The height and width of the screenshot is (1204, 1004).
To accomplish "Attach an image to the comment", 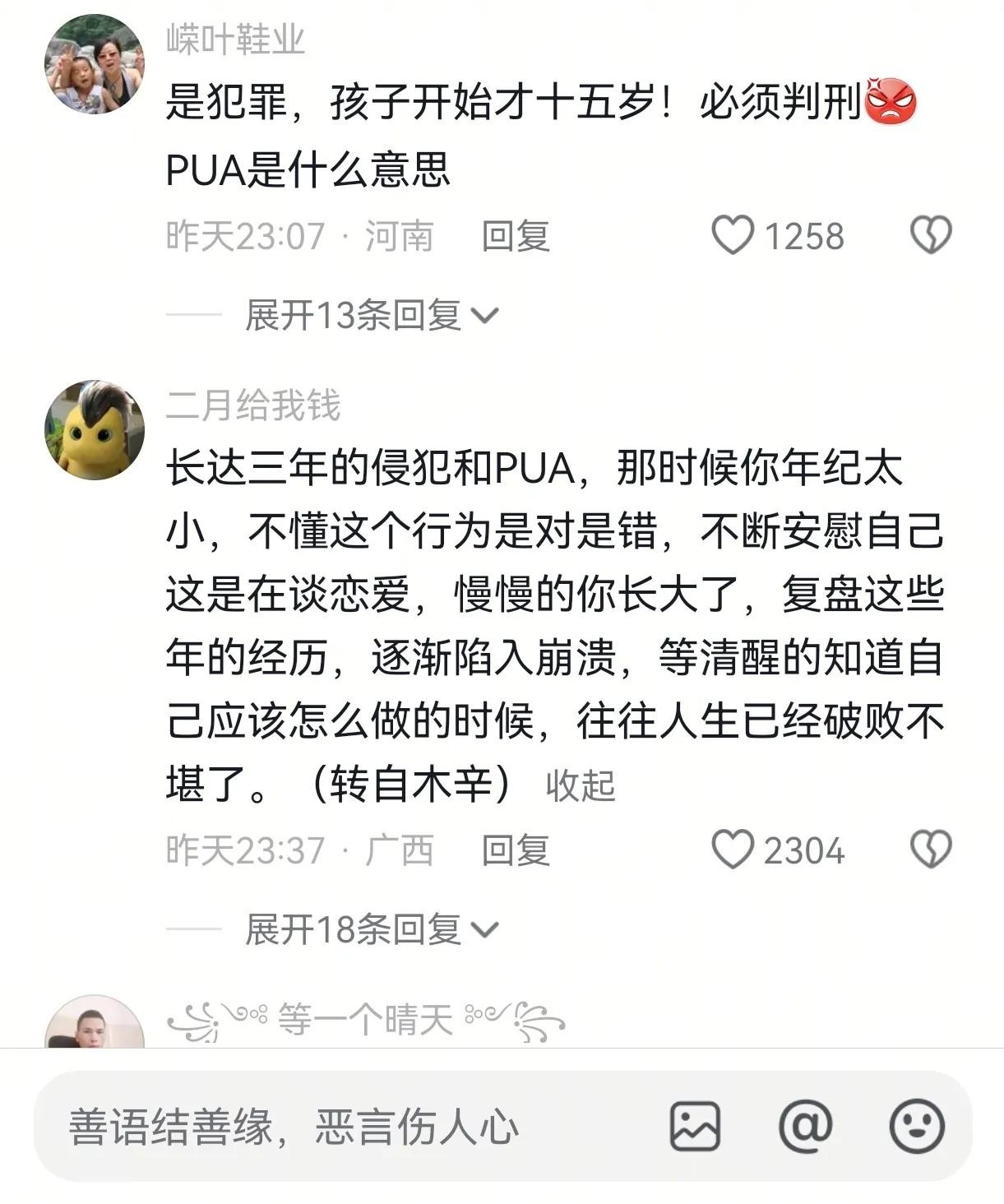I will [x=695, y=1126].
